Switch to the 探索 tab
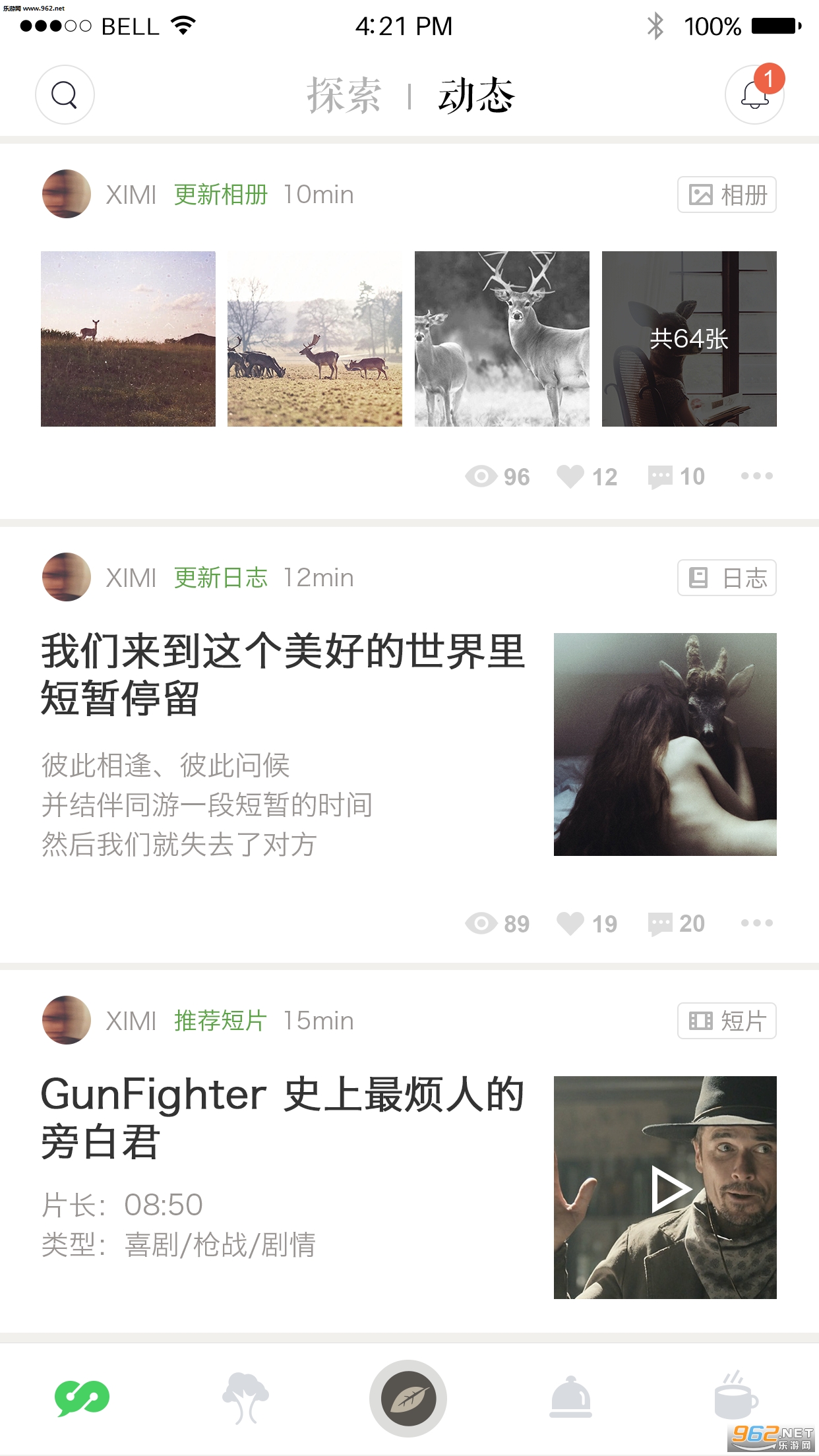 tap(344, 96)
